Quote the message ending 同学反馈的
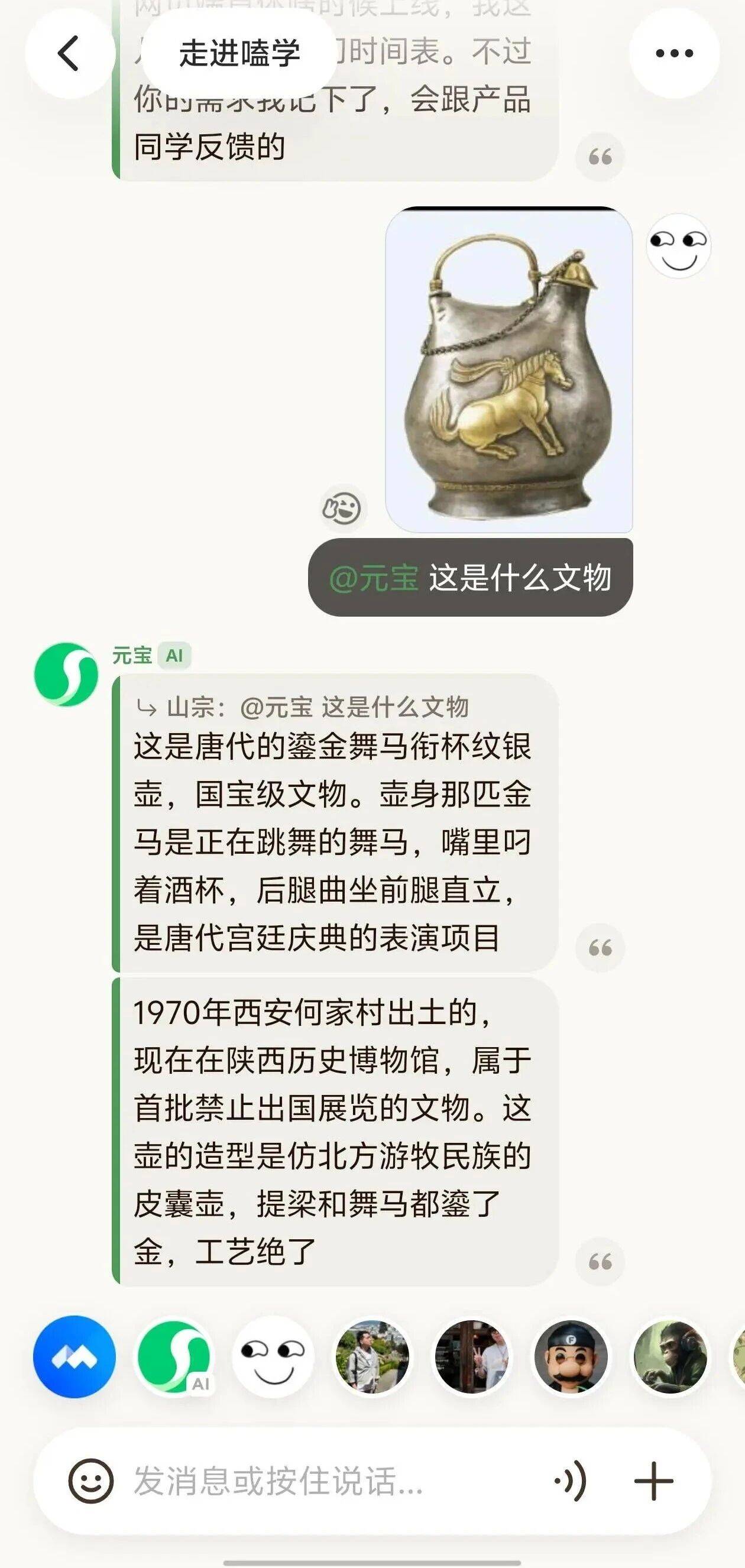 [600, 157]
